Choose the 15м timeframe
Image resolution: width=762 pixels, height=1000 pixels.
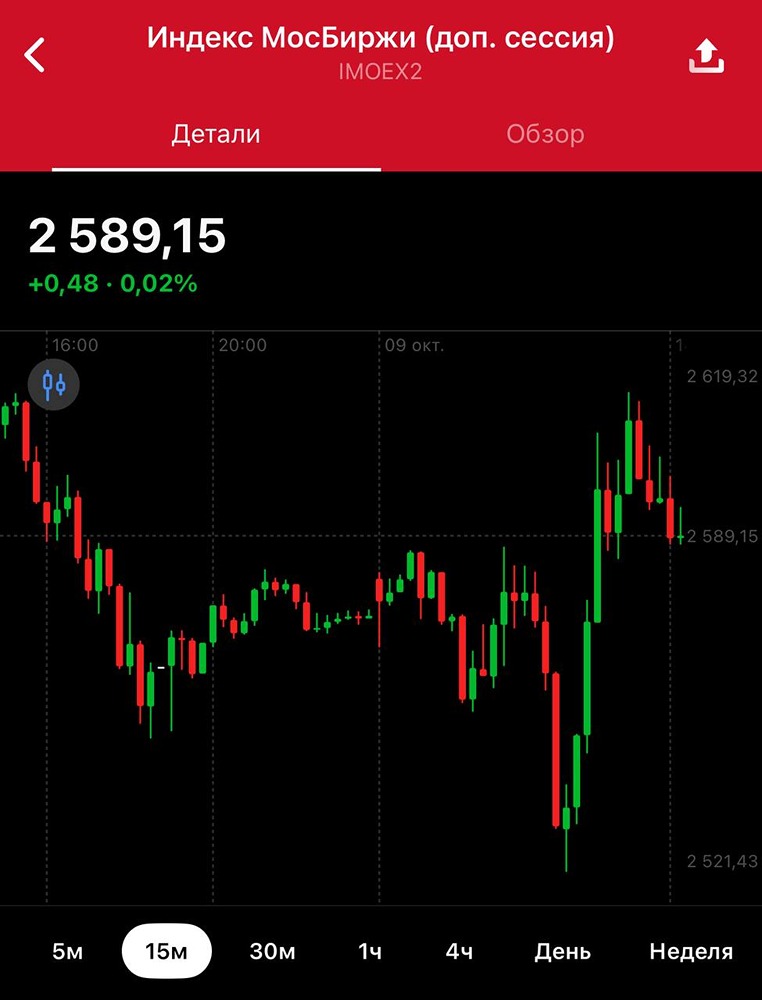[167, 951]
